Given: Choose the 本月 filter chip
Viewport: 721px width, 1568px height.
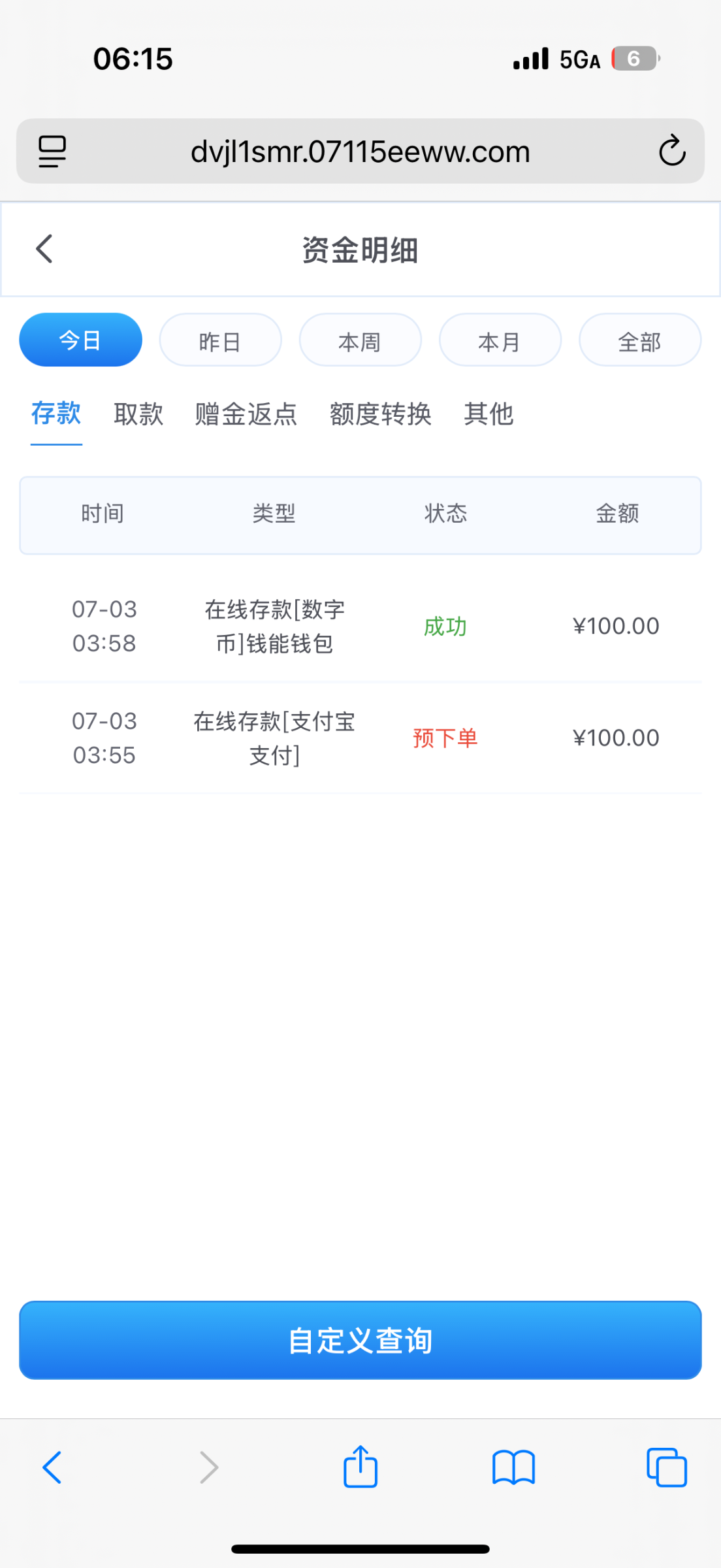Looking at the screenshot, I should coord(500,340).
